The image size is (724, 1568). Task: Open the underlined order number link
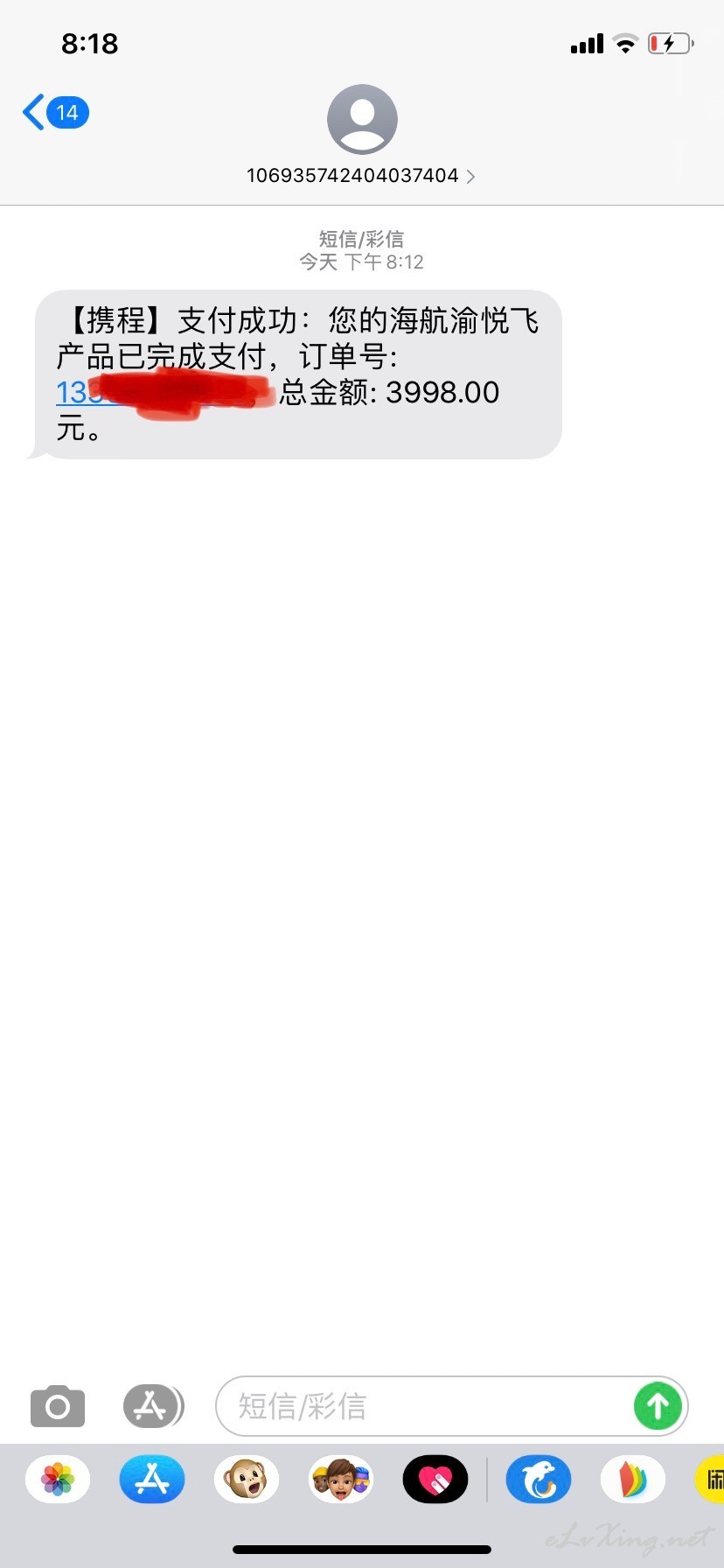[x=165, y=392]
